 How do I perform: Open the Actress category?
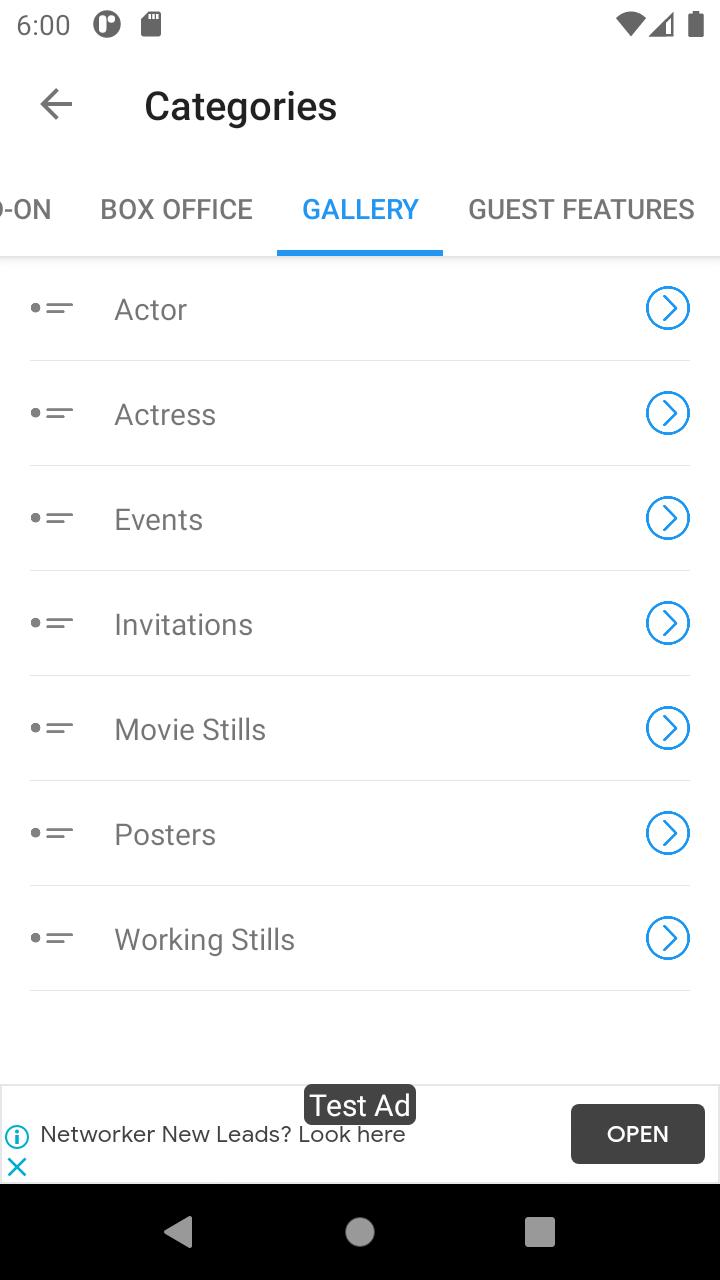[x=360, y=414]
